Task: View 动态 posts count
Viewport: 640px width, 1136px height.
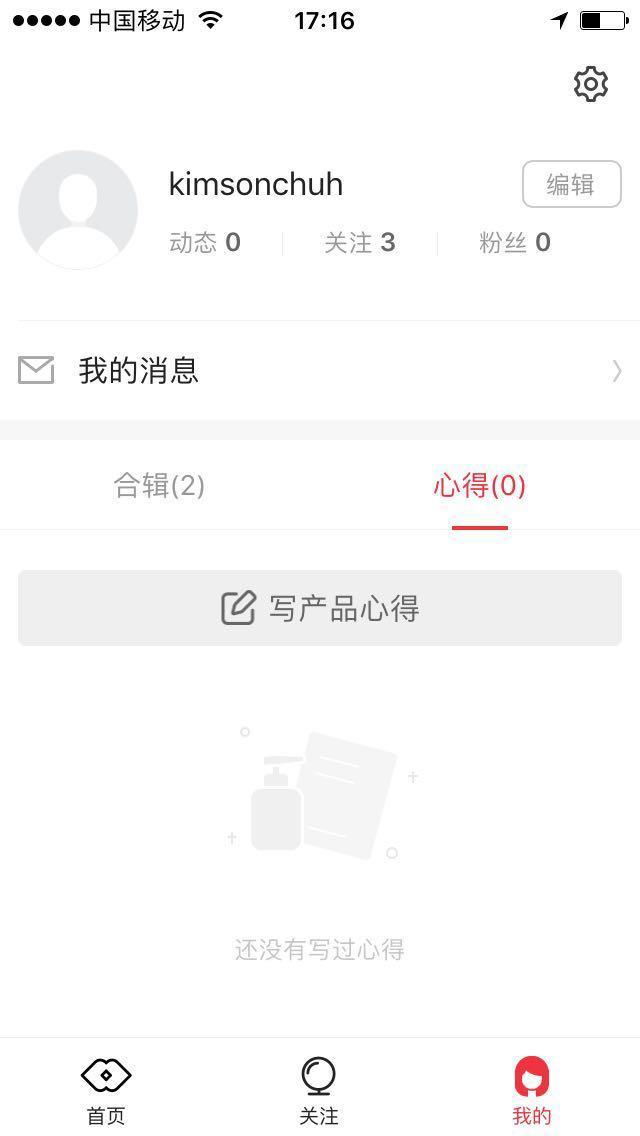Action: pyautogui.click(x=205, y=243)
